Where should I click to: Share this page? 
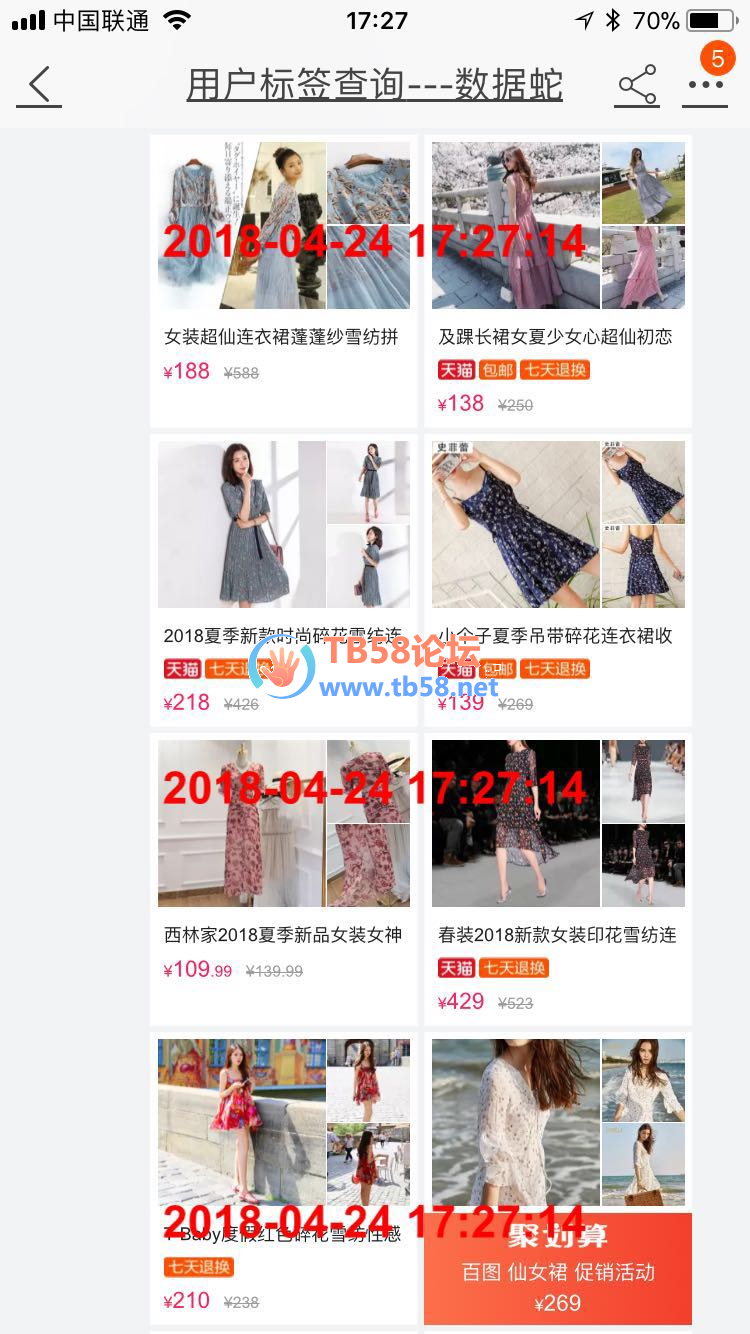pyautogui.click(x=637, y=86)
